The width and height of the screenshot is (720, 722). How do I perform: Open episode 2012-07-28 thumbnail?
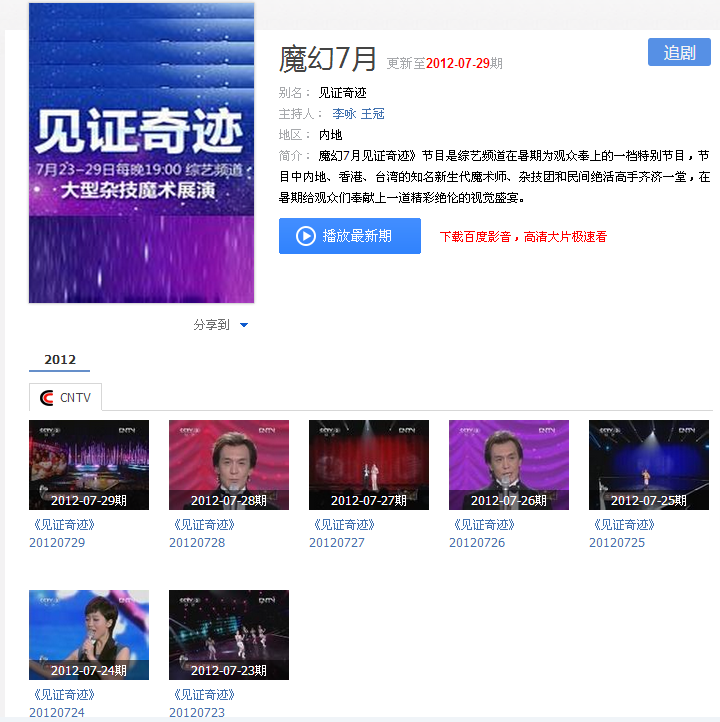click(x=228, y=464)
